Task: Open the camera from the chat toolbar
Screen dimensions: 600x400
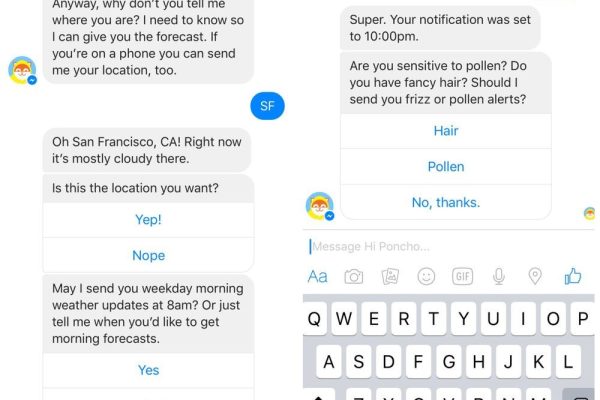Action: [x=354, y=276]
